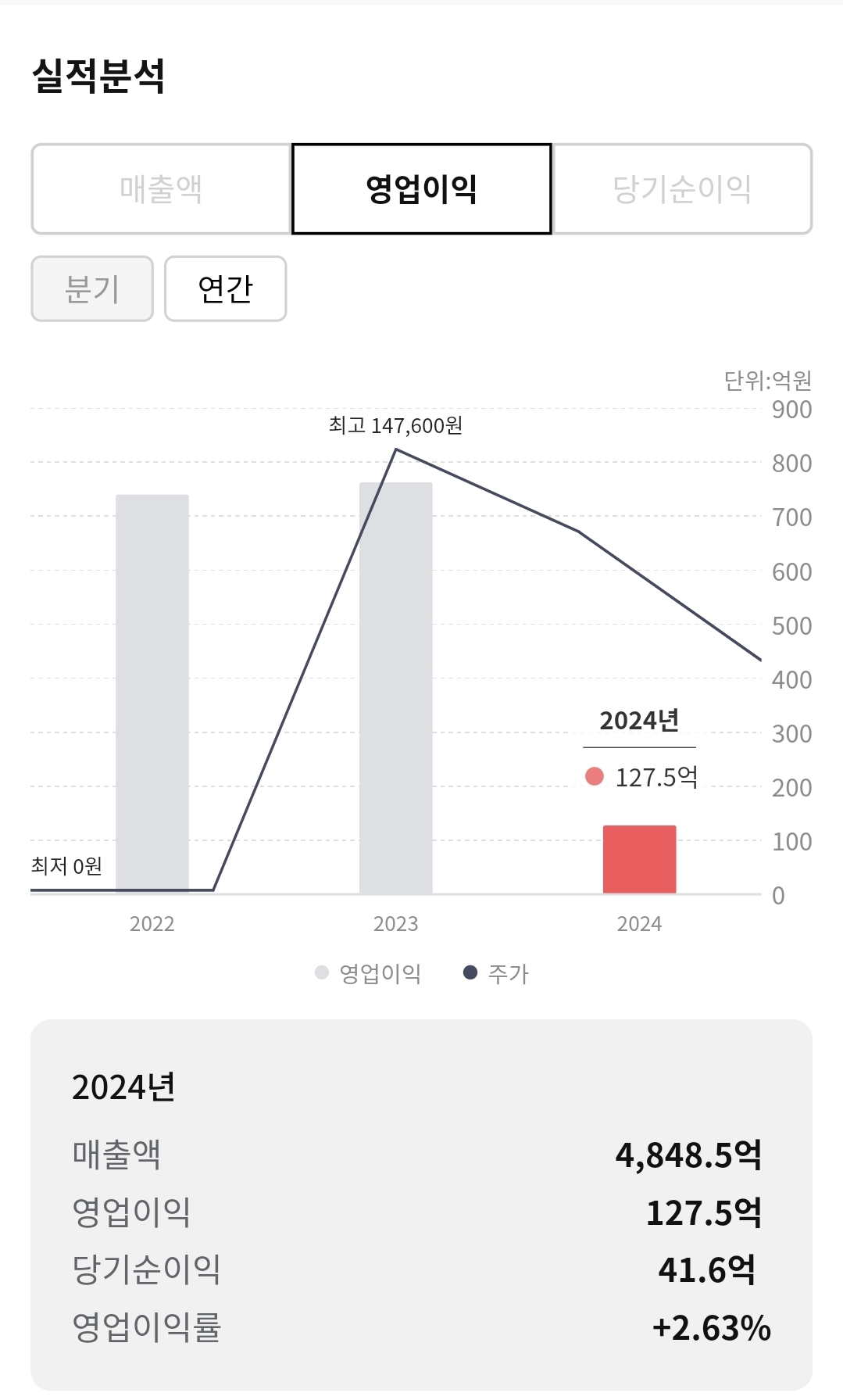The image size is (843, 1400).
Task: Switch to the 당기순이익 tab
Action: coord(682,189)
